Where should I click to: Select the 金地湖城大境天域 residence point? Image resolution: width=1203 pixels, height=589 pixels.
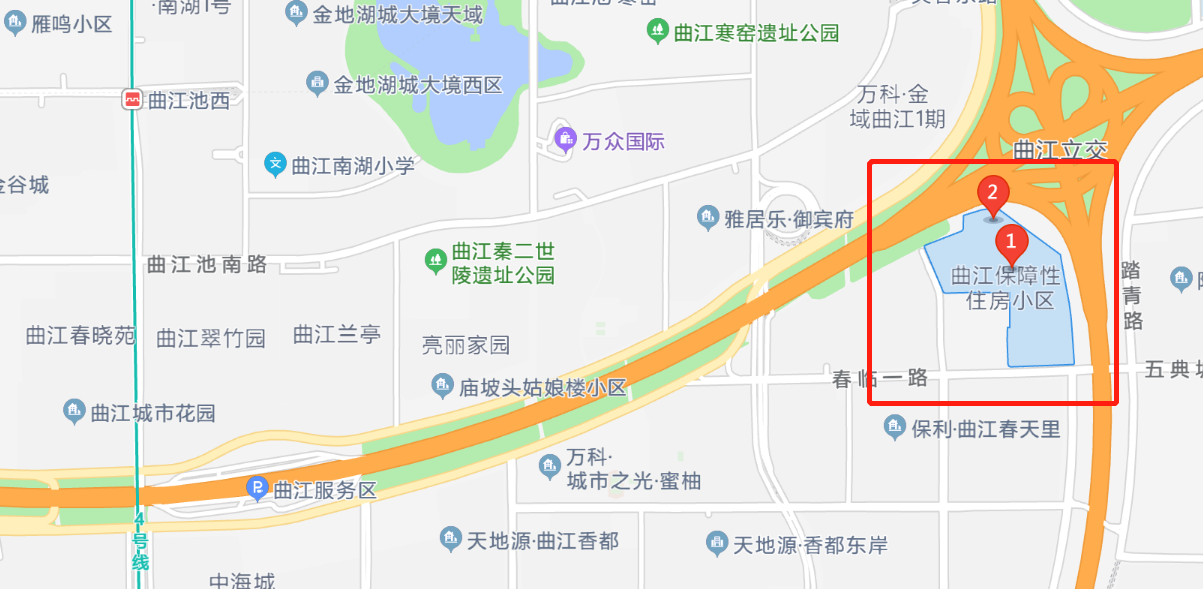click(x=296, y=13)
